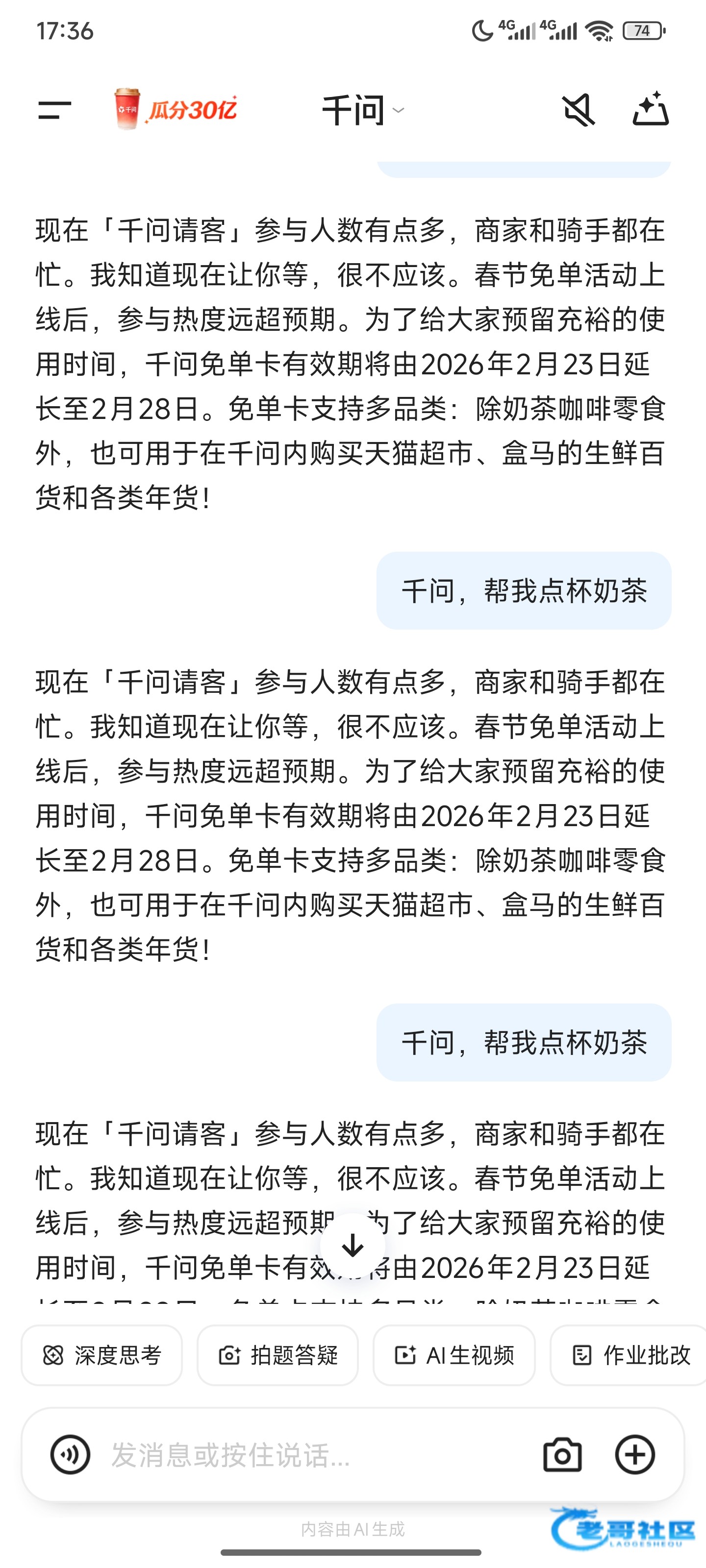Image resolution: width=706 pixels, height=1568 pixels.
Task: Switch to voice input mode
Action: click(70, 1455)
